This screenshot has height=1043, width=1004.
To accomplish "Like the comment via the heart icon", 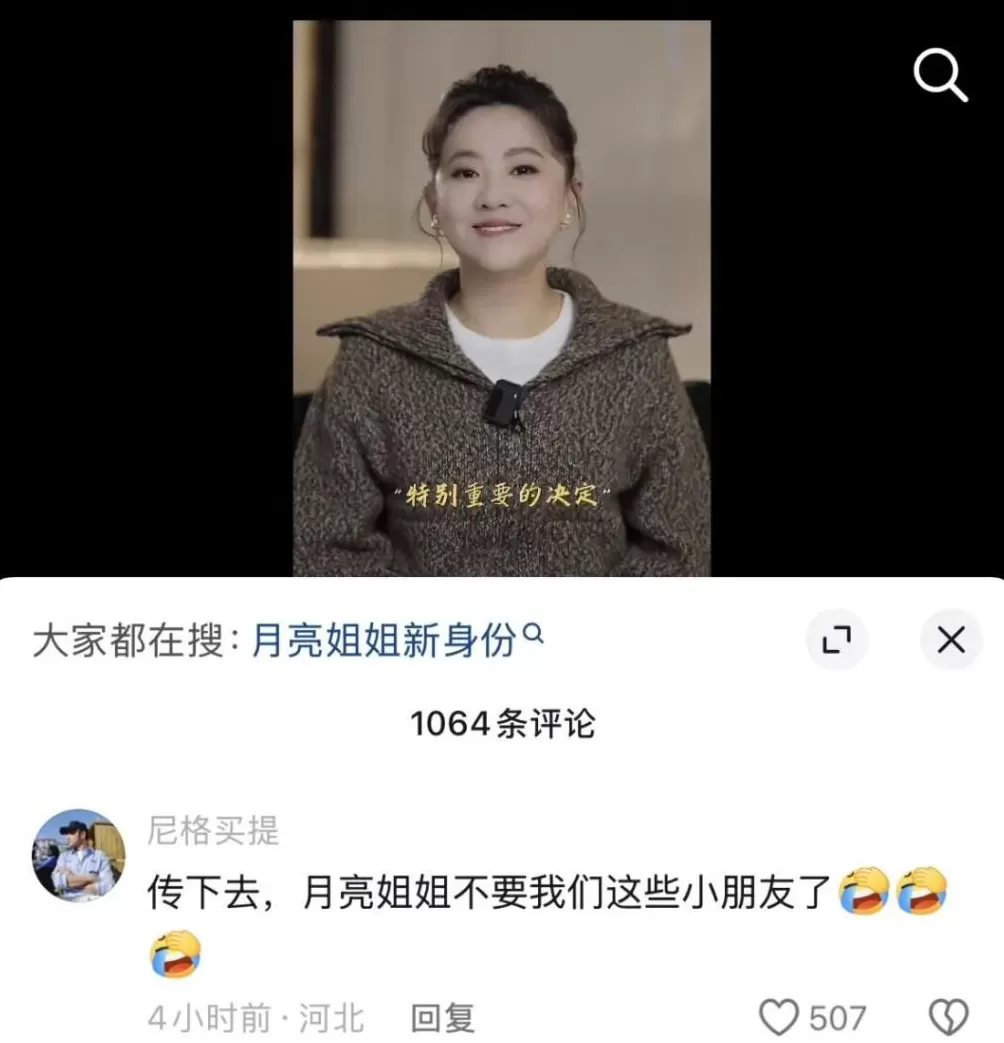I will pyautogui.click(x=777, y=1016).
